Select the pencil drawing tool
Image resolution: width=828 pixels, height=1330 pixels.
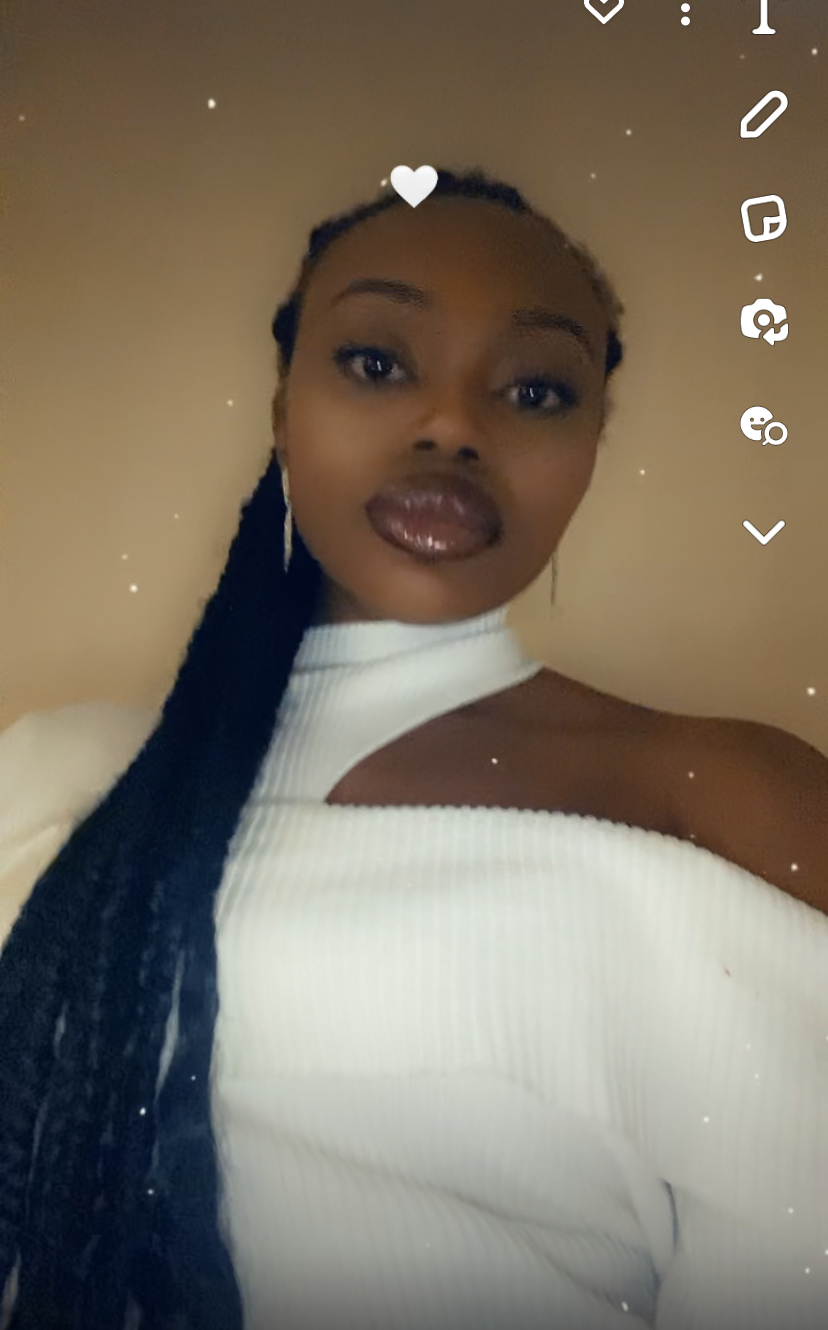tap(764, 114)
